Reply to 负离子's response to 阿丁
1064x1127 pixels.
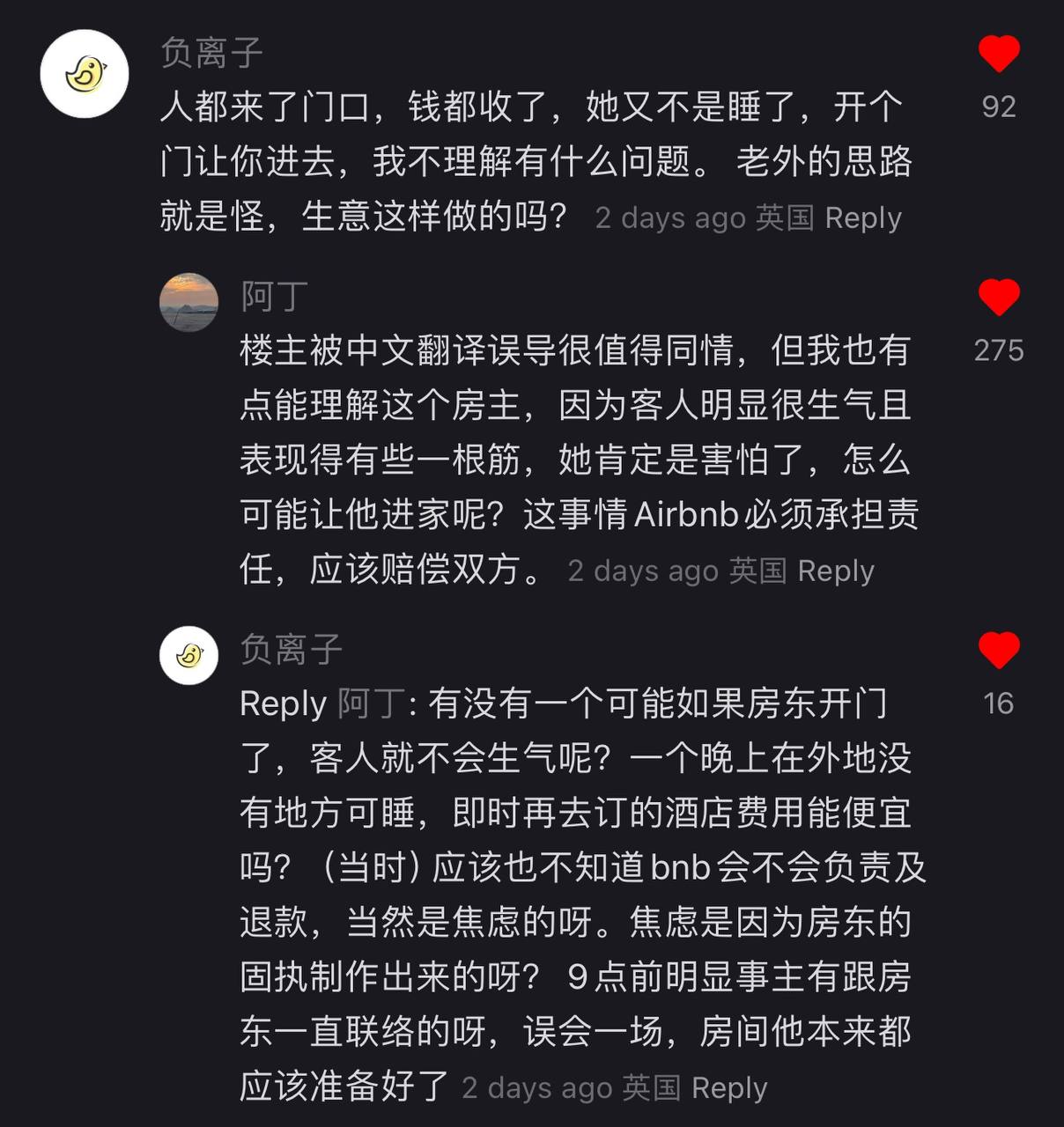point(728,1088)
